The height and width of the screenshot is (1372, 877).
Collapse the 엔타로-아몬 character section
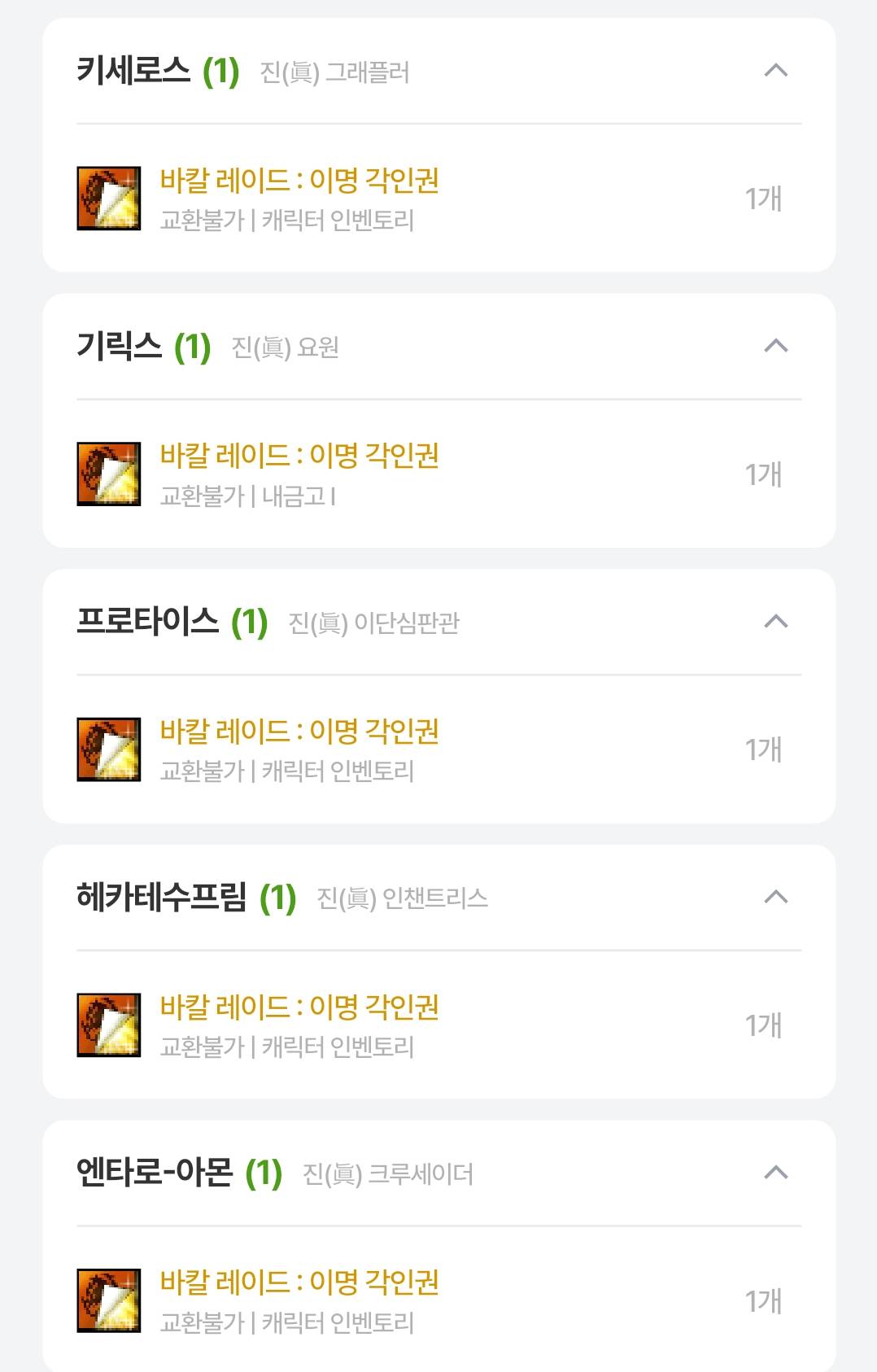coord(776,1173)
